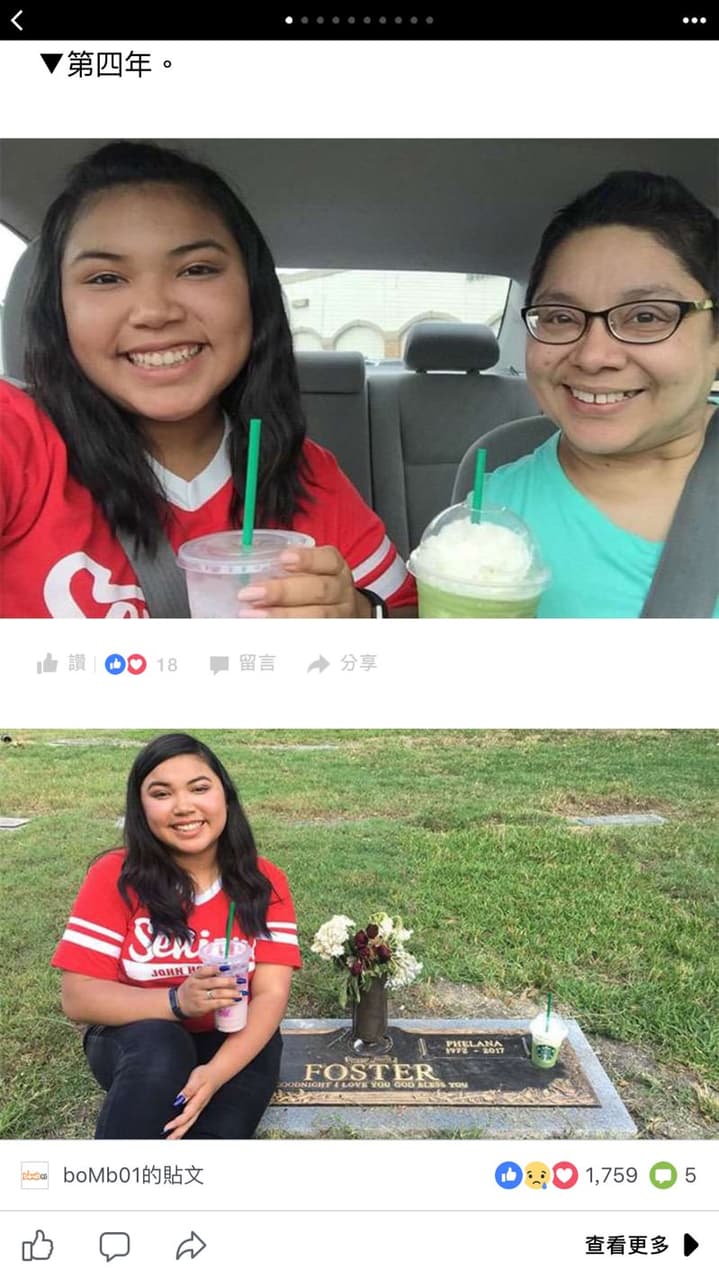
Task: Like the car selfie photo (讚)
Action: pyautogui.click(x=62, y=663)
